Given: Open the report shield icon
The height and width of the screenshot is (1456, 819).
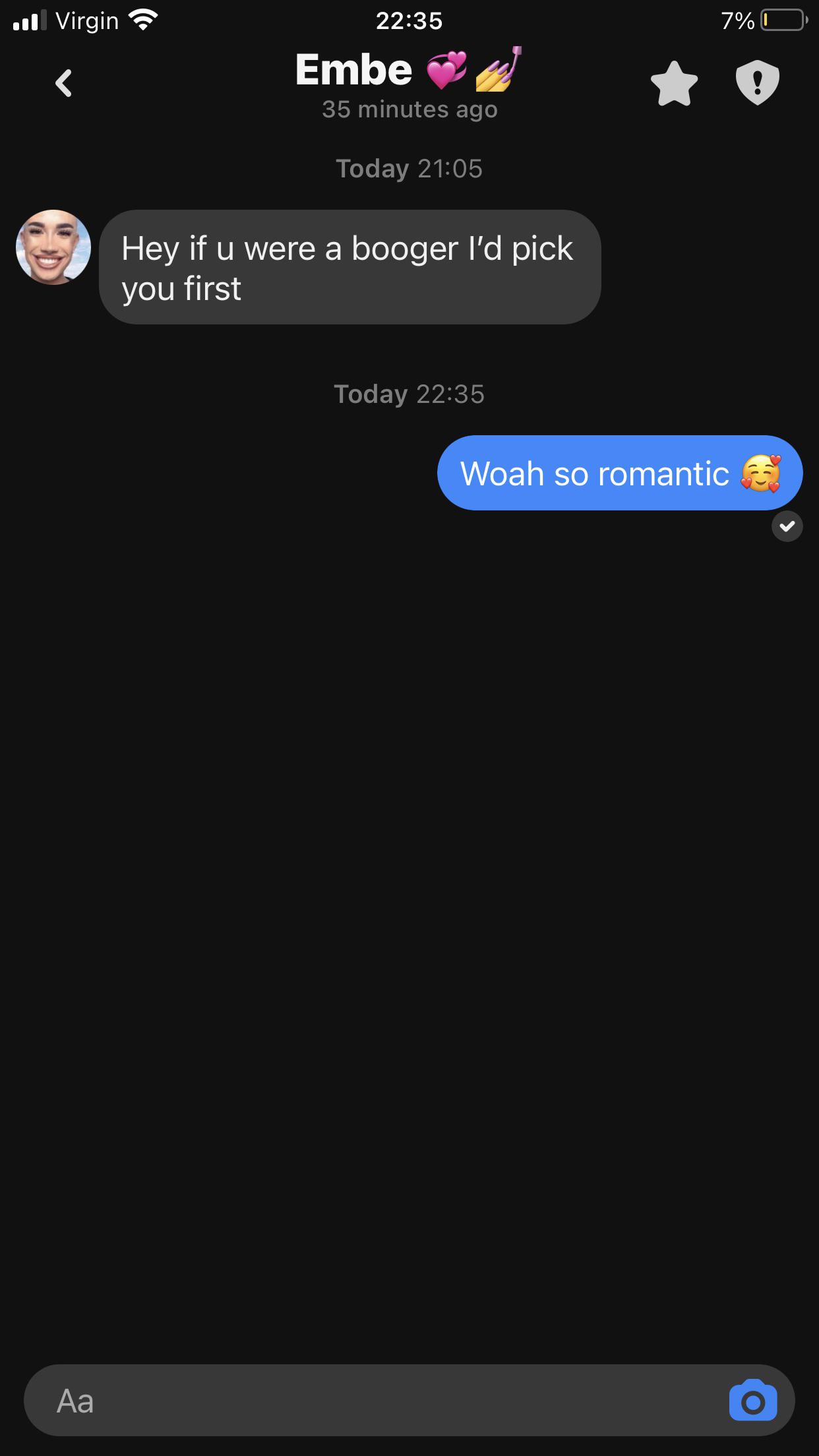Looking at the screenshot, I should pos(757,82).
